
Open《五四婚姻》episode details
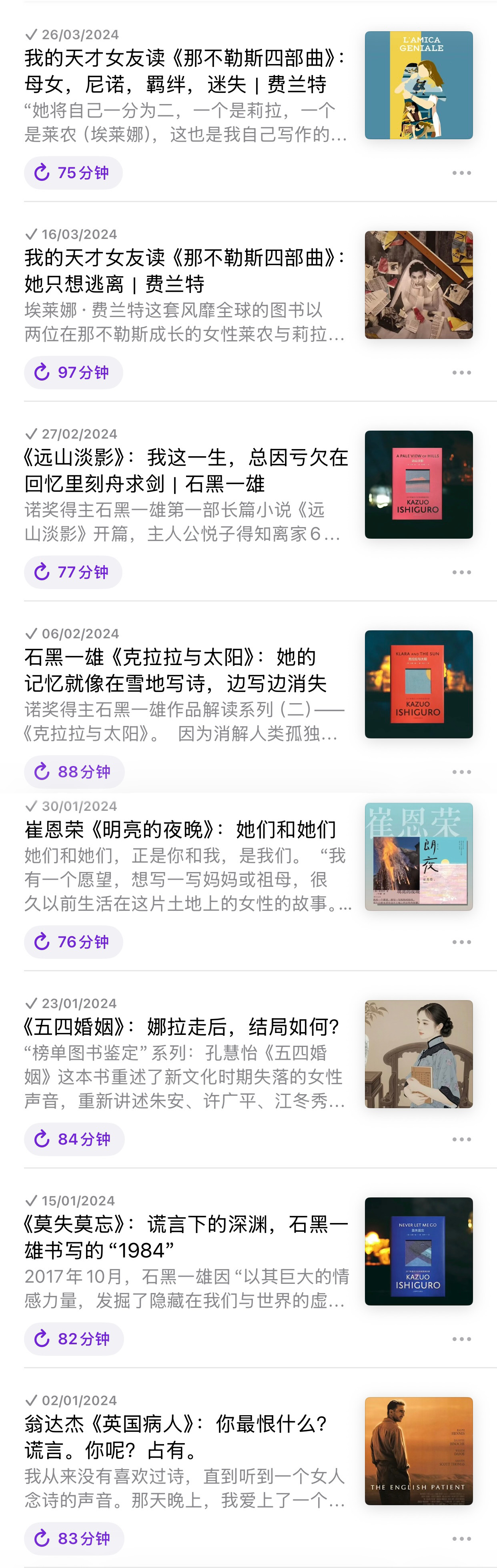181,1027
